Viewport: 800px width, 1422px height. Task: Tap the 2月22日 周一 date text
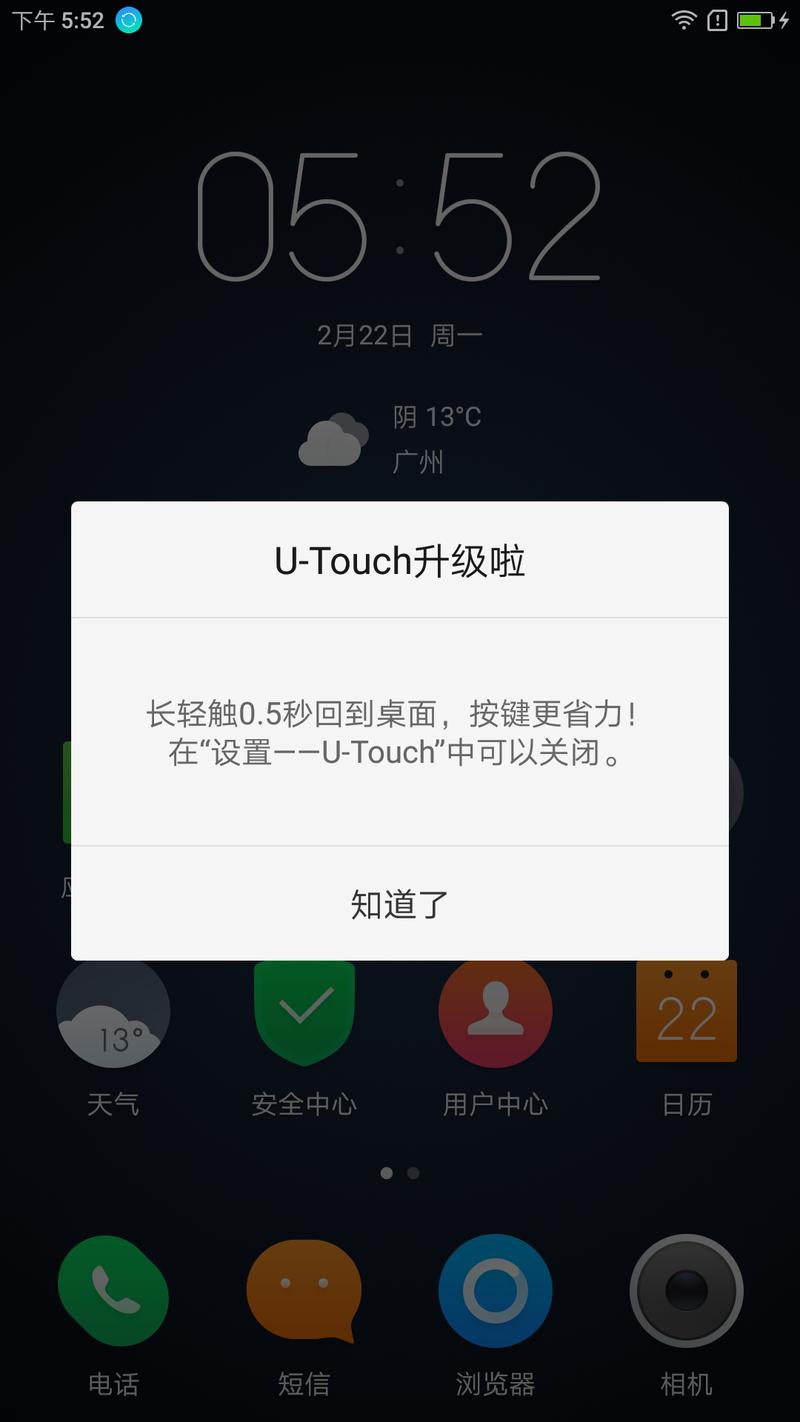[x=399, y=335]
